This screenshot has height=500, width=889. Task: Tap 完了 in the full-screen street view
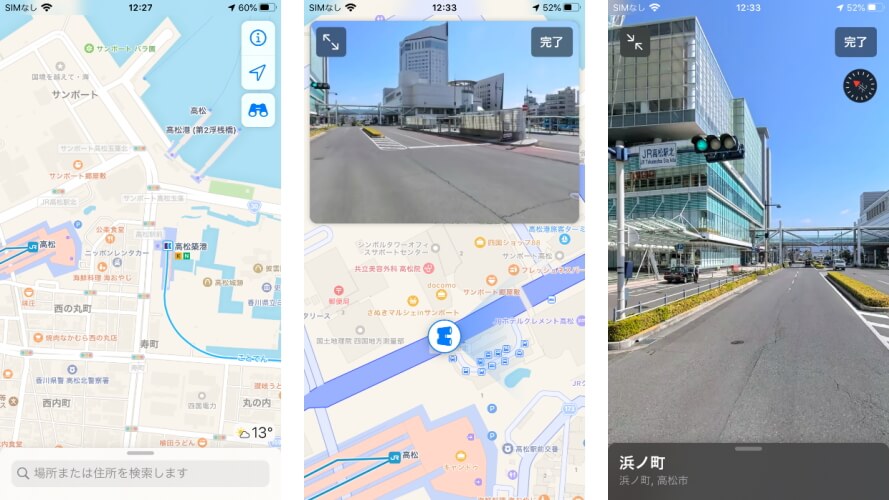point(855,42)
